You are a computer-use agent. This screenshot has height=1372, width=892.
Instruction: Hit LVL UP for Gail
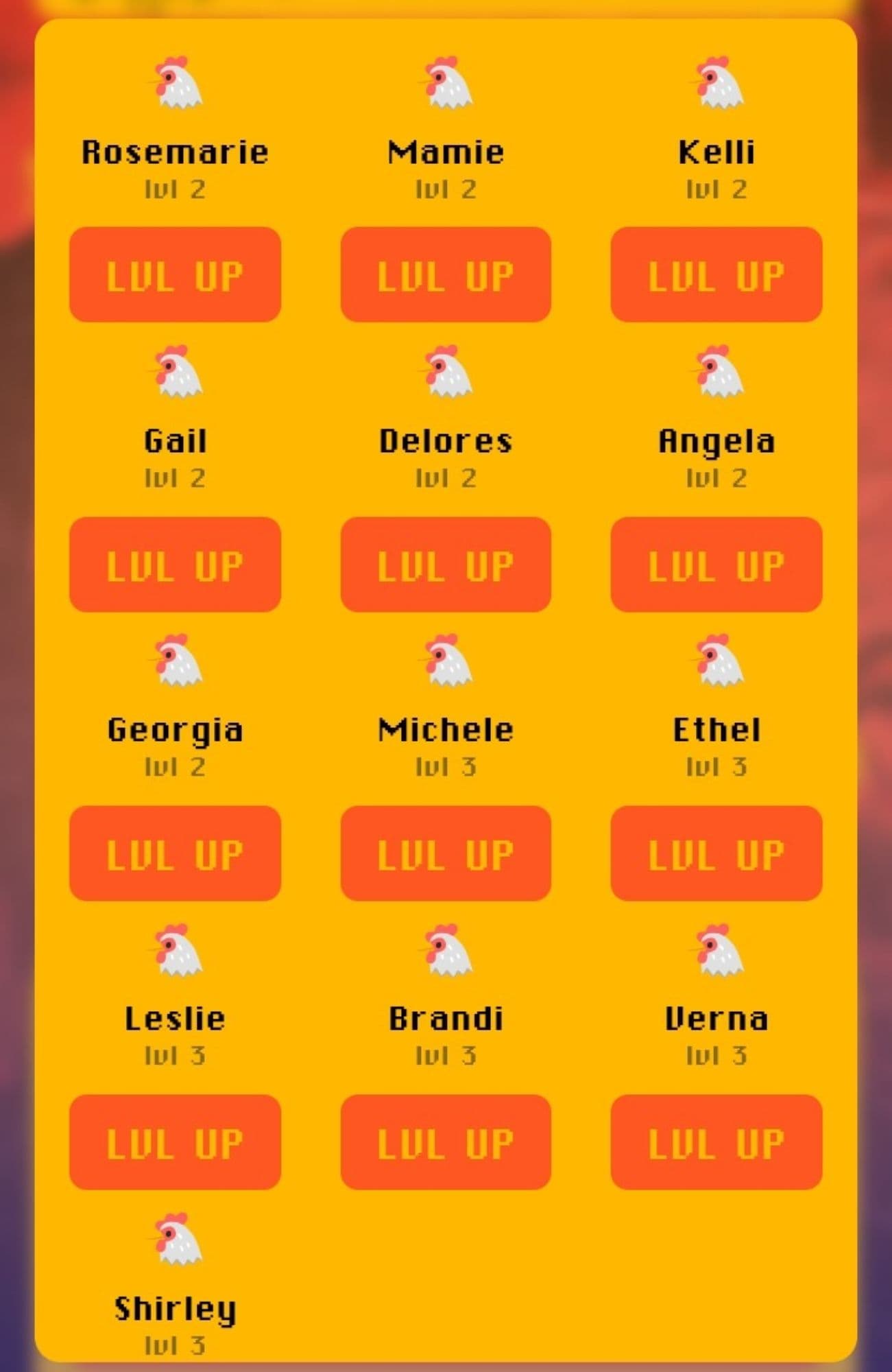pos(175,564)
